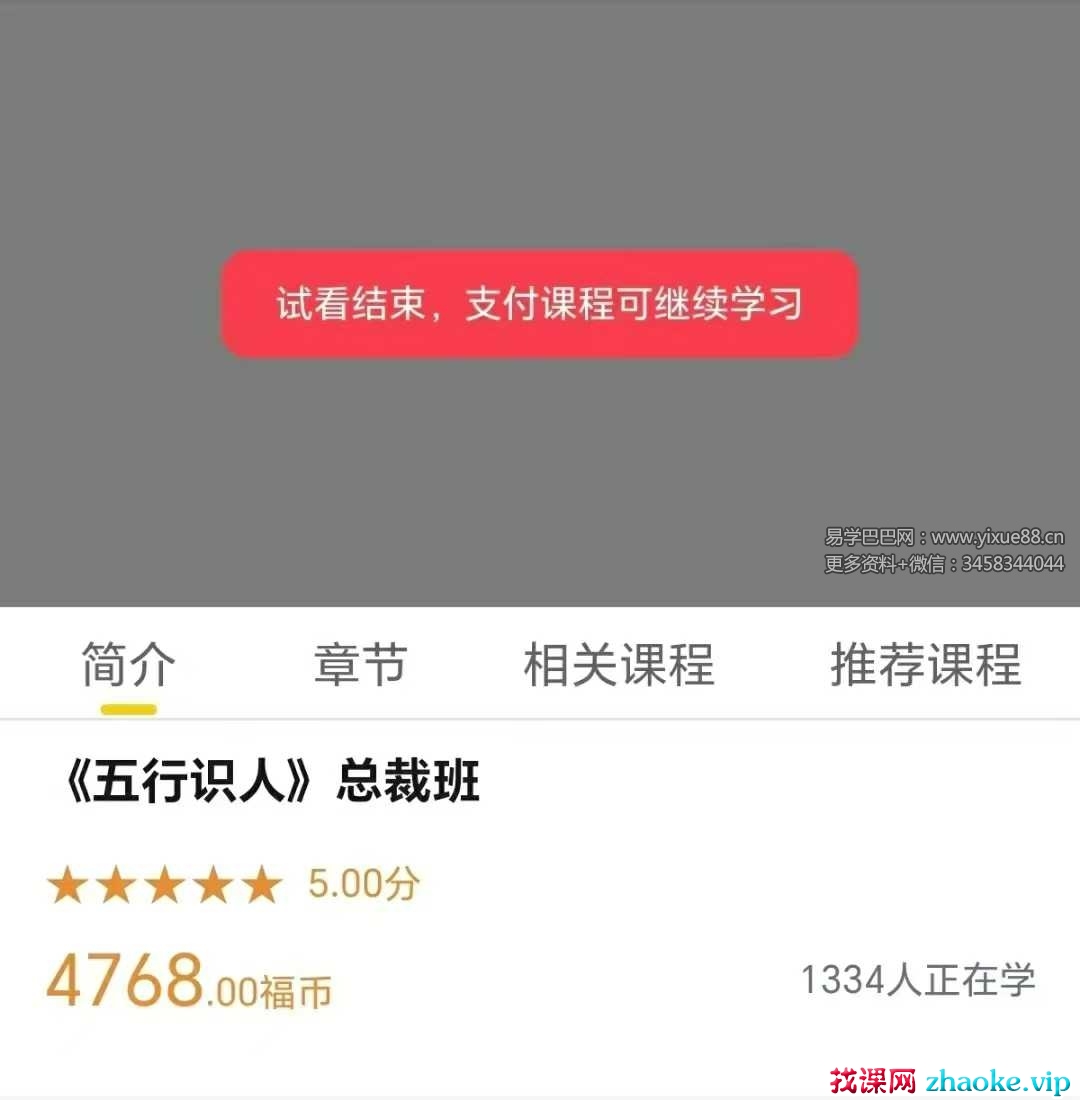1080x1100 pixels.
Task: Switch to the 简介 tab
Action: [x=129, y=664]
